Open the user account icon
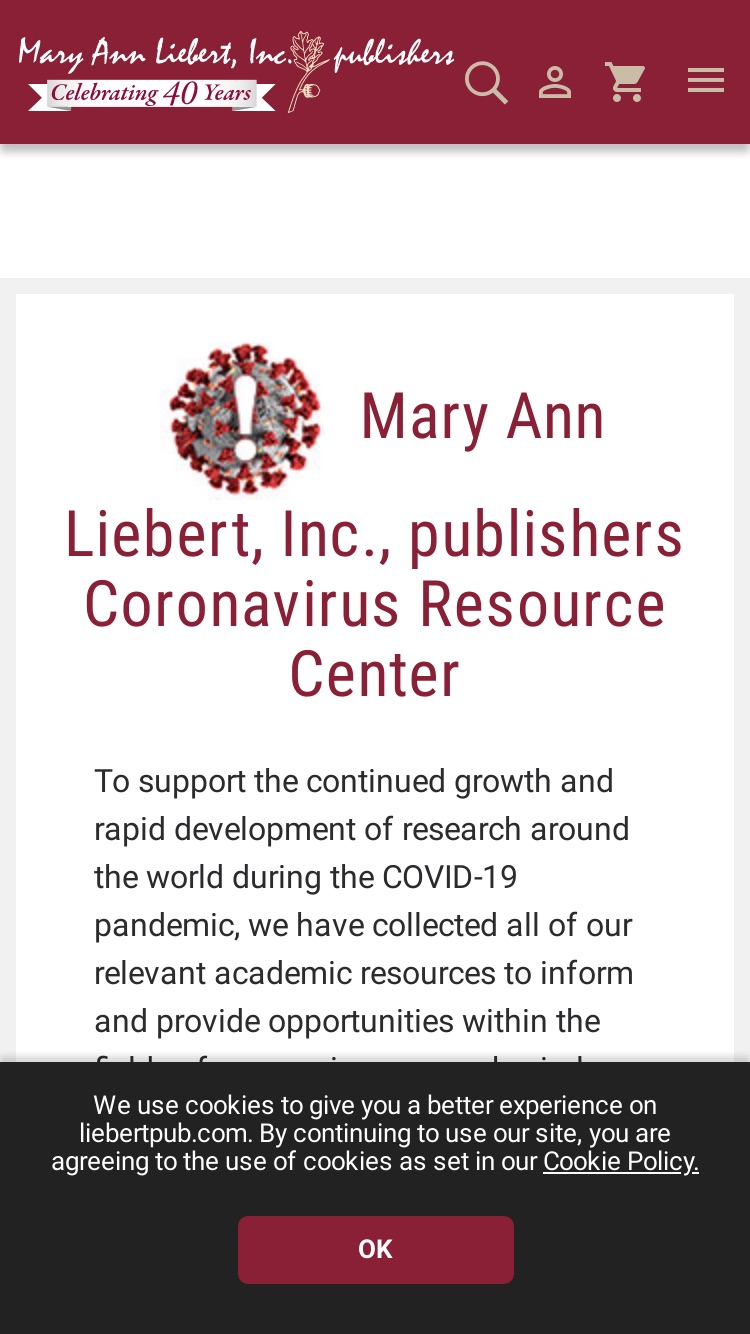 tap(555, 82)
